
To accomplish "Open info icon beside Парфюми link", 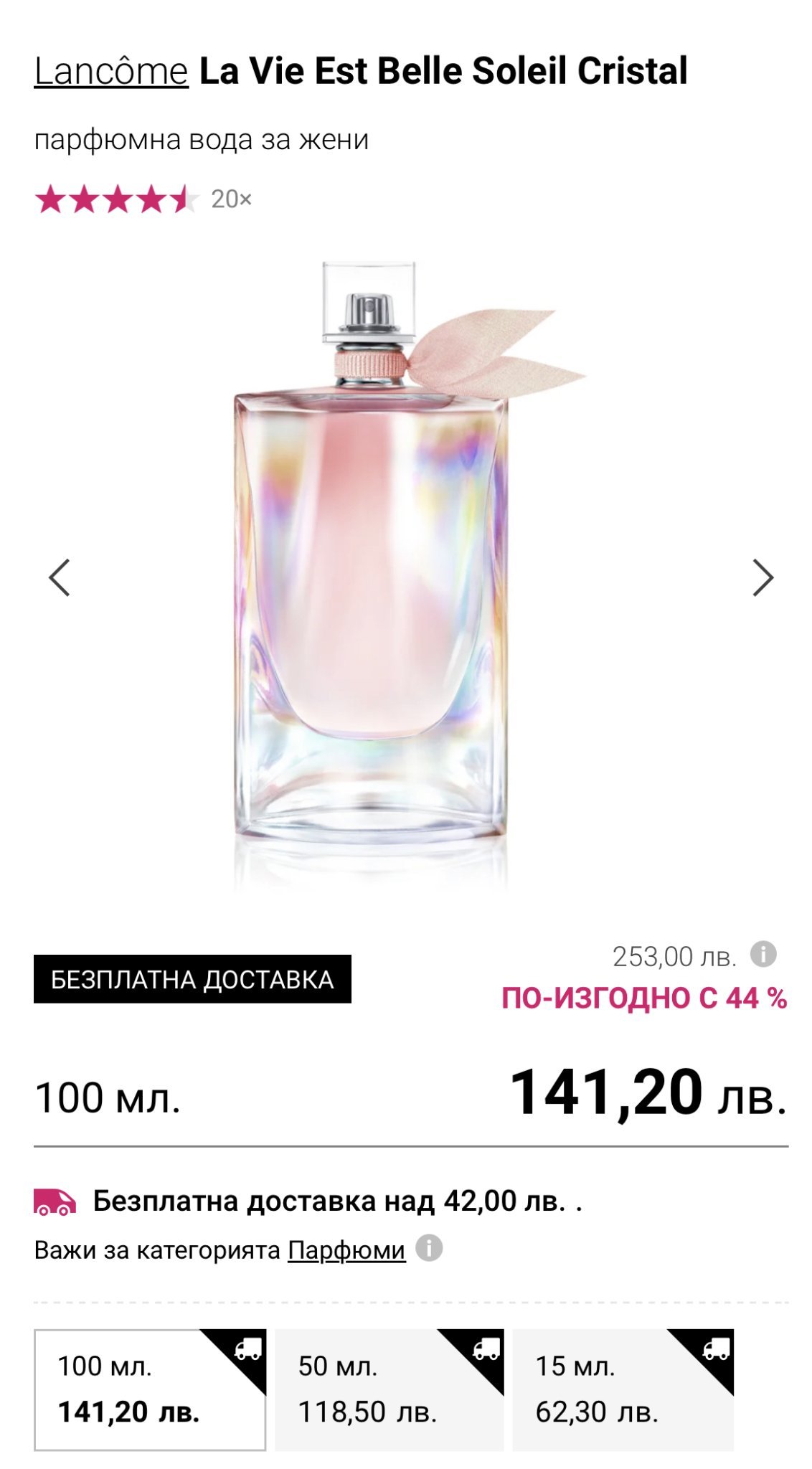I will pos(429,1248).
